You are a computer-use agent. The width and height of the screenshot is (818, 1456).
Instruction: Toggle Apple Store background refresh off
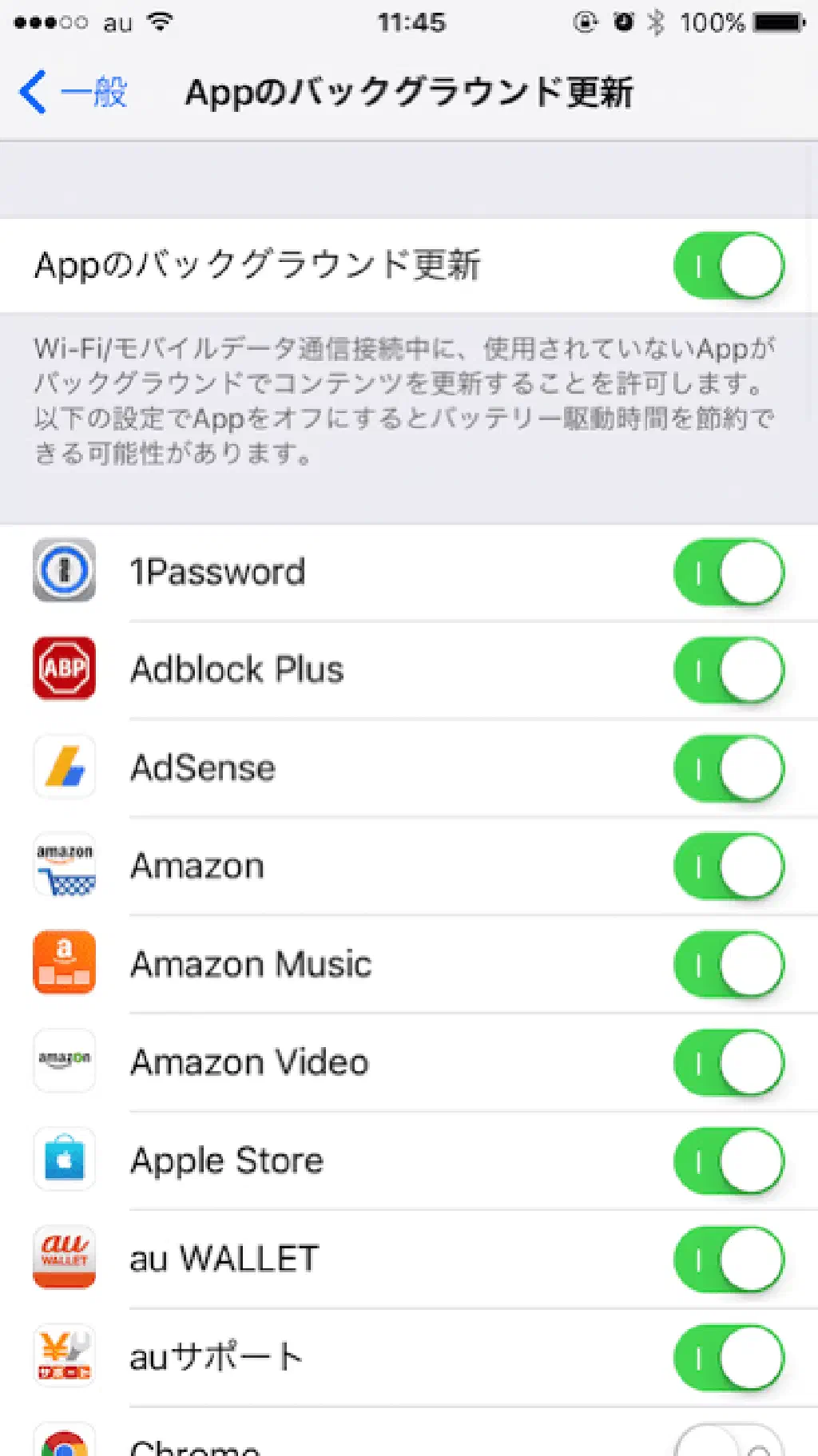[x=729, y=1160]
